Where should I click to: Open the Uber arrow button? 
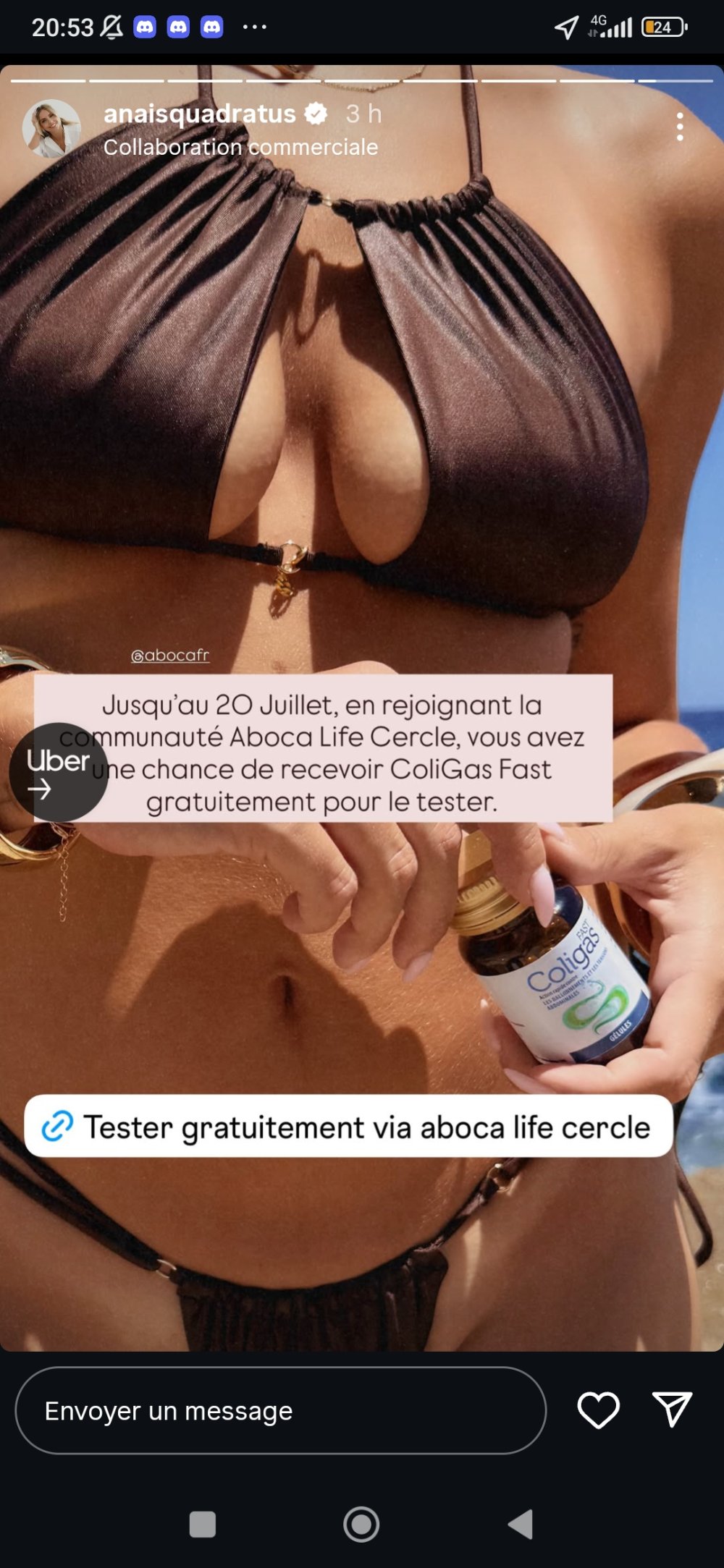point(58,772)
